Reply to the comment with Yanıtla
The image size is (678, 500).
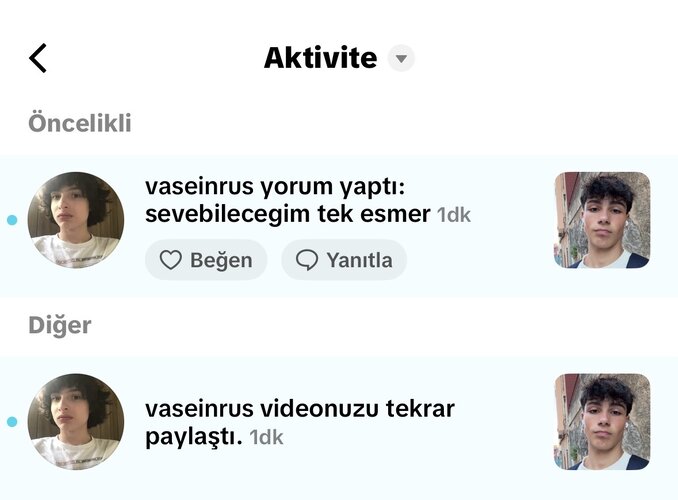click(x=344, y=260)
